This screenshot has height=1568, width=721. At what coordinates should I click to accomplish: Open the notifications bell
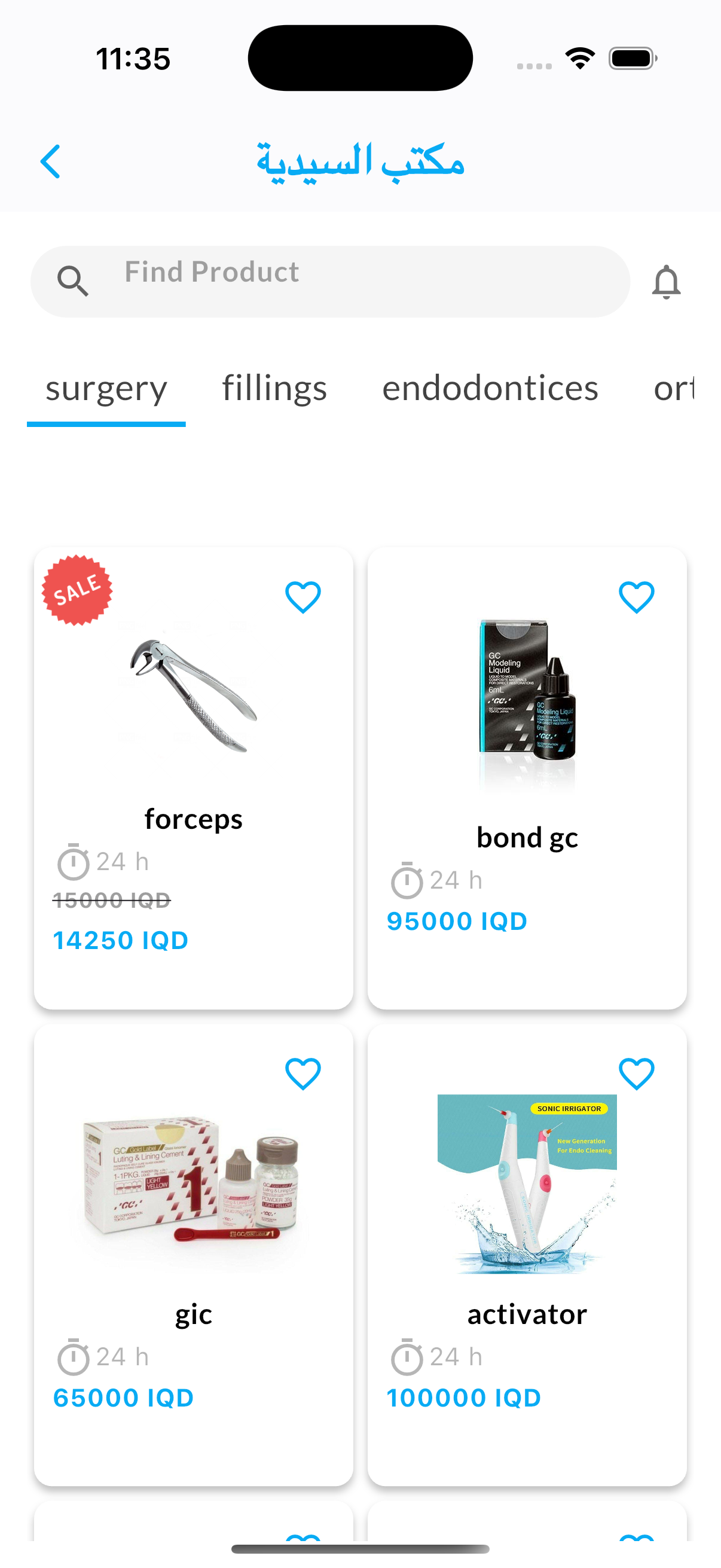pyautogui.click(x=665, y=282)
